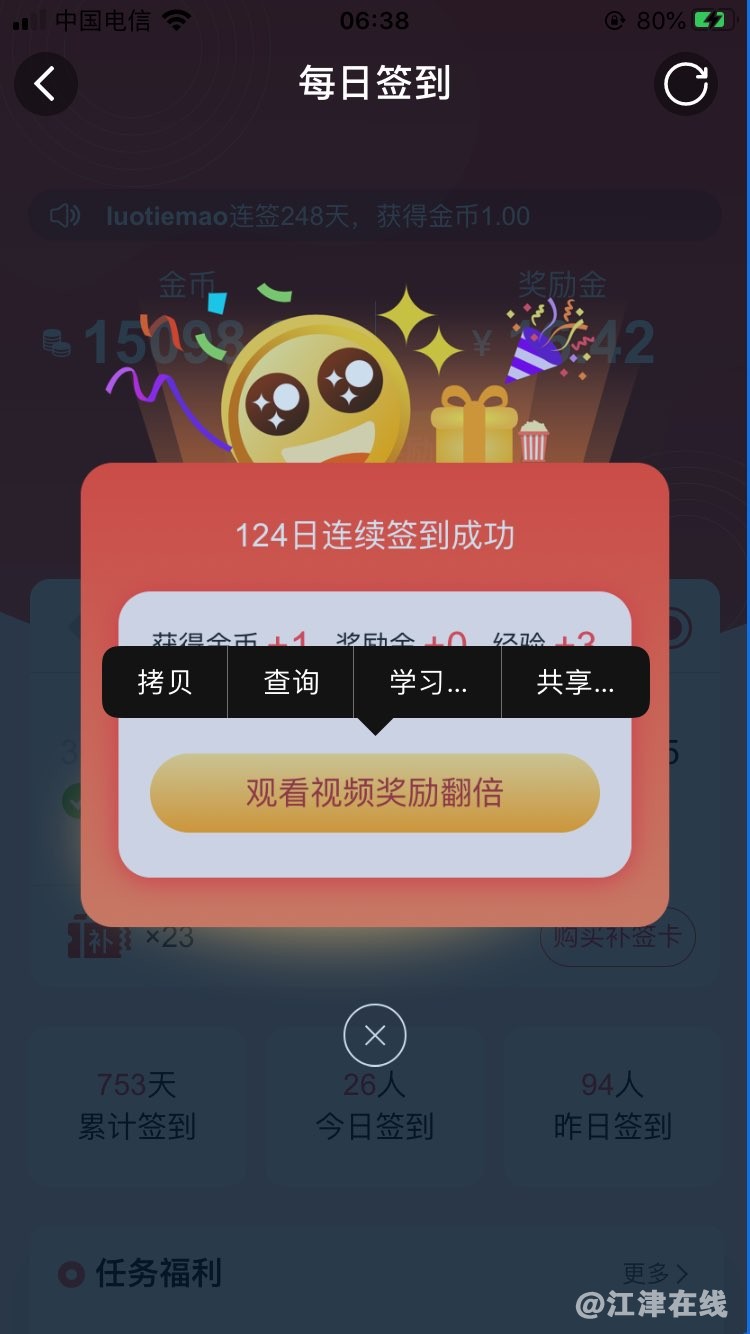The image size is (750, 1334).
Task: Refresh the daily check-in page
Action: [x=686, y=84]
